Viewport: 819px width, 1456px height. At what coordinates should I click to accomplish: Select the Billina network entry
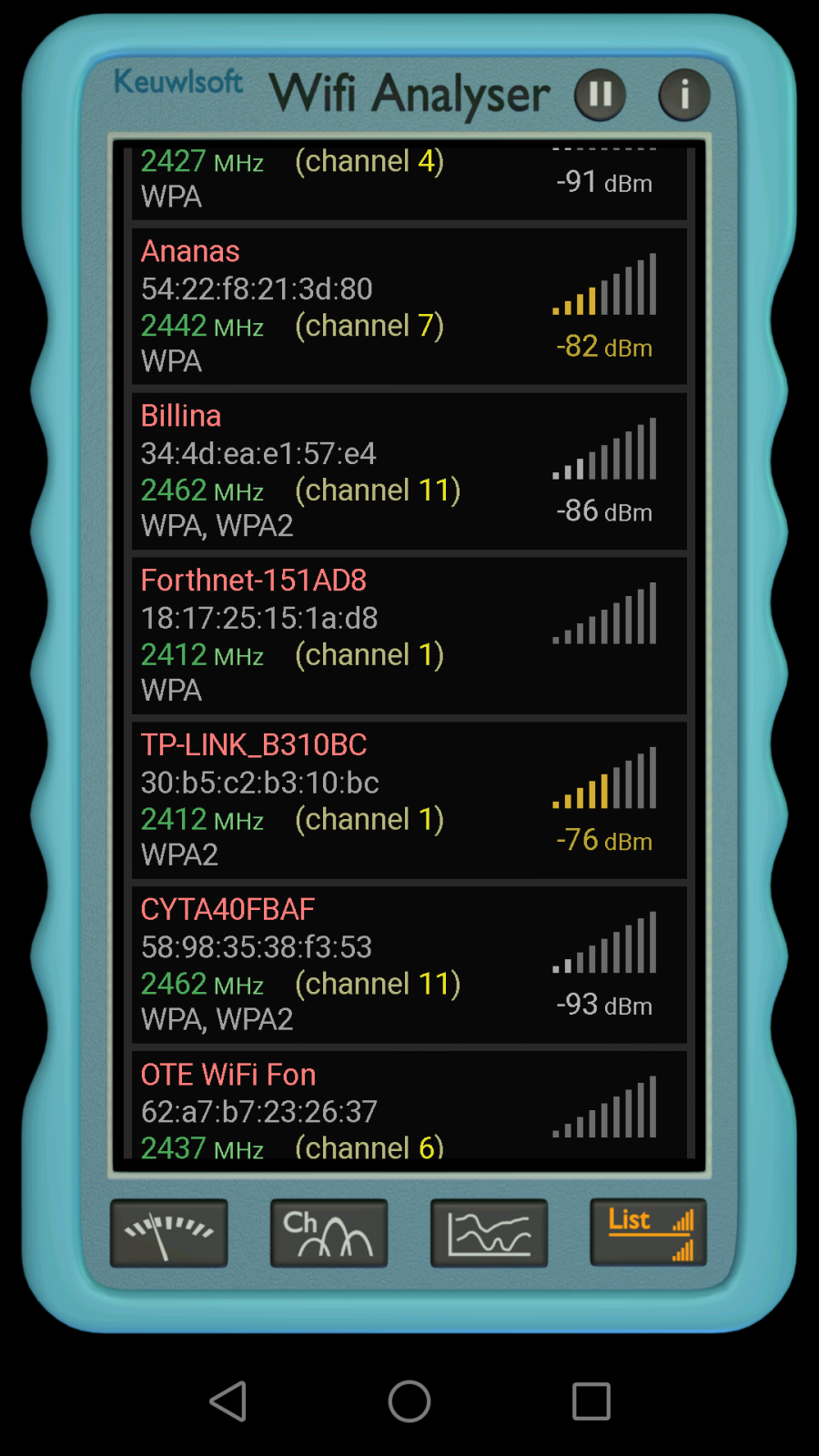(x=409, y=471)
